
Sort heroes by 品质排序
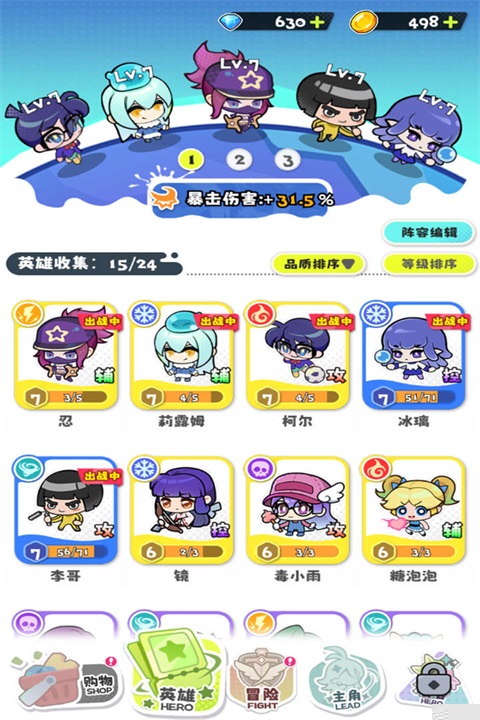319,264
